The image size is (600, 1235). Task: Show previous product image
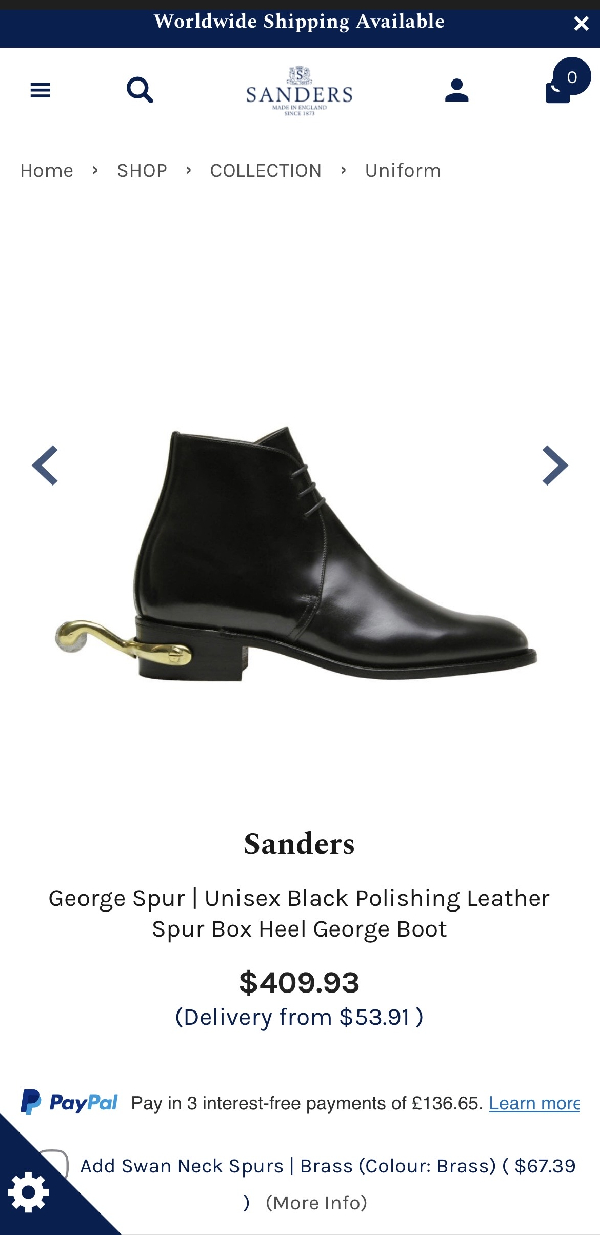[45, 466]
